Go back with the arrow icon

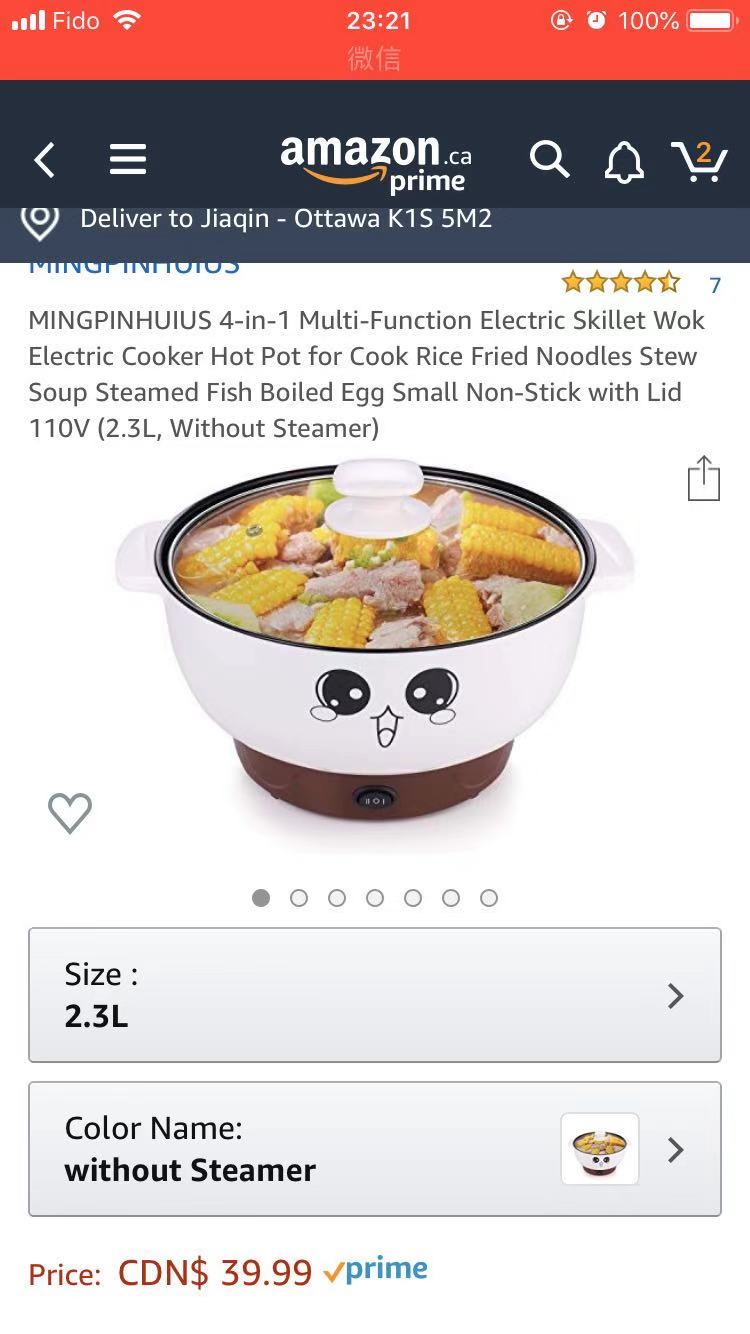(x=44, y=159)
